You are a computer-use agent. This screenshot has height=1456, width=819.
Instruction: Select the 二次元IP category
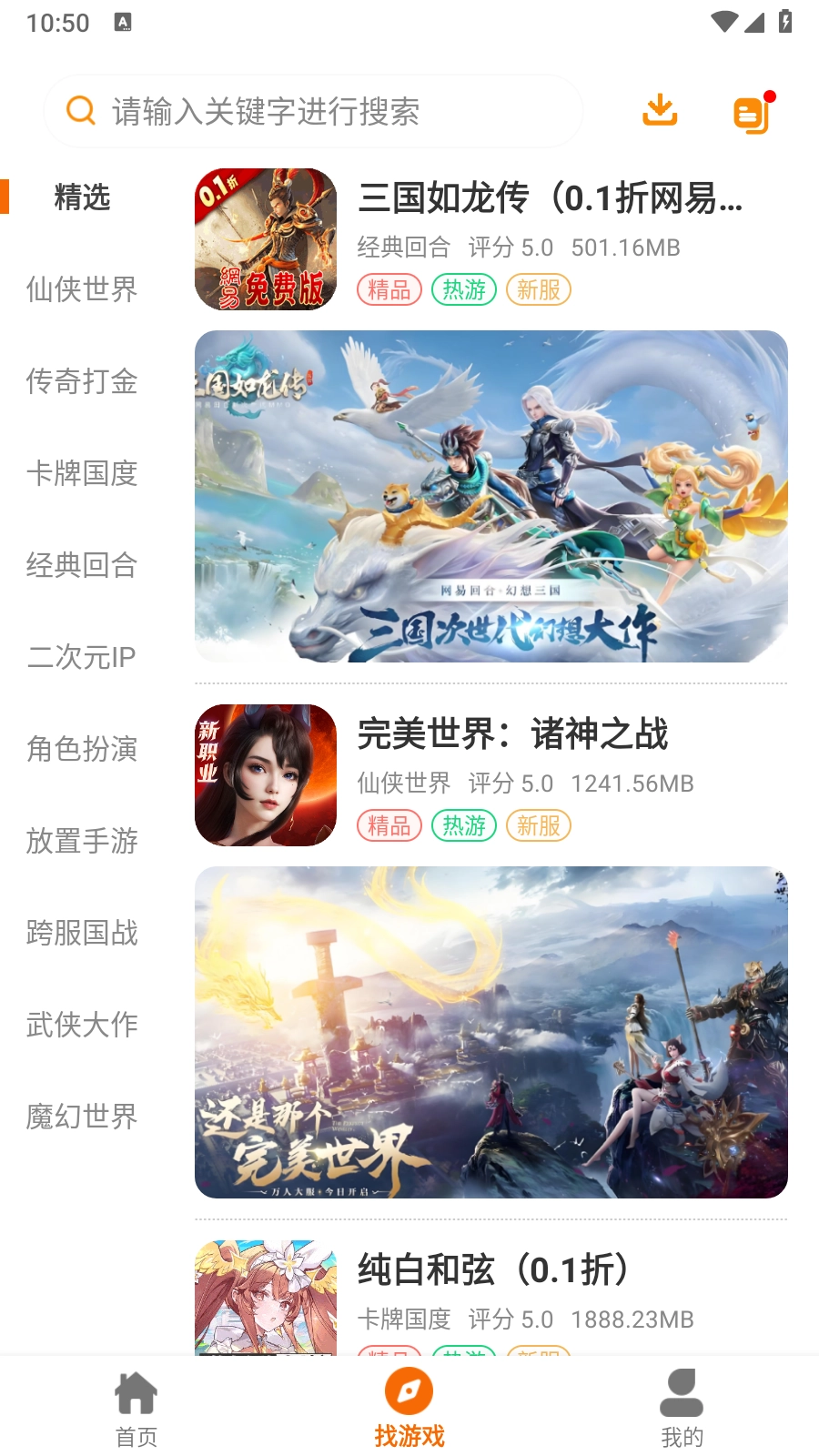click(82, 657)
